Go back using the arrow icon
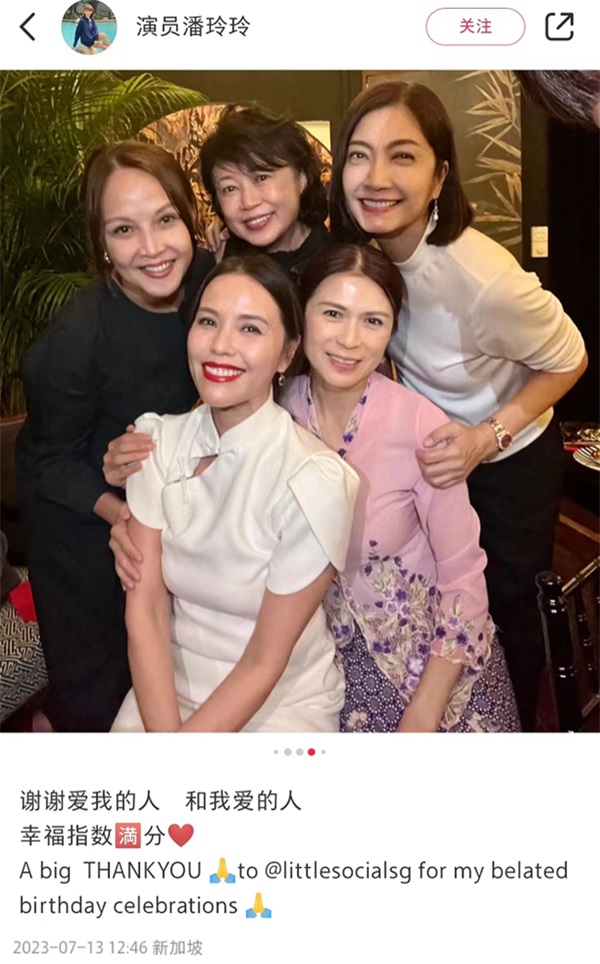Viewport: 600px width, 964px height. click(x=27, y=27)
